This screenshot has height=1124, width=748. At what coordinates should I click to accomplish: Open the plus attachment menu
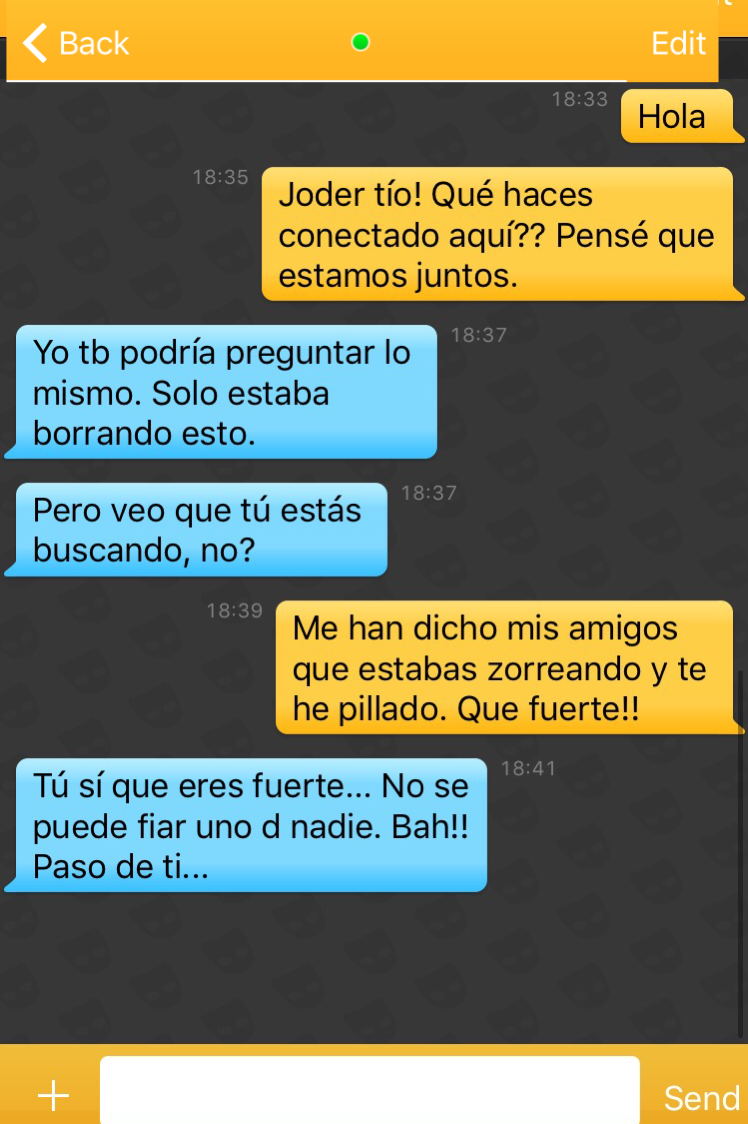(x=53, y=1096)
